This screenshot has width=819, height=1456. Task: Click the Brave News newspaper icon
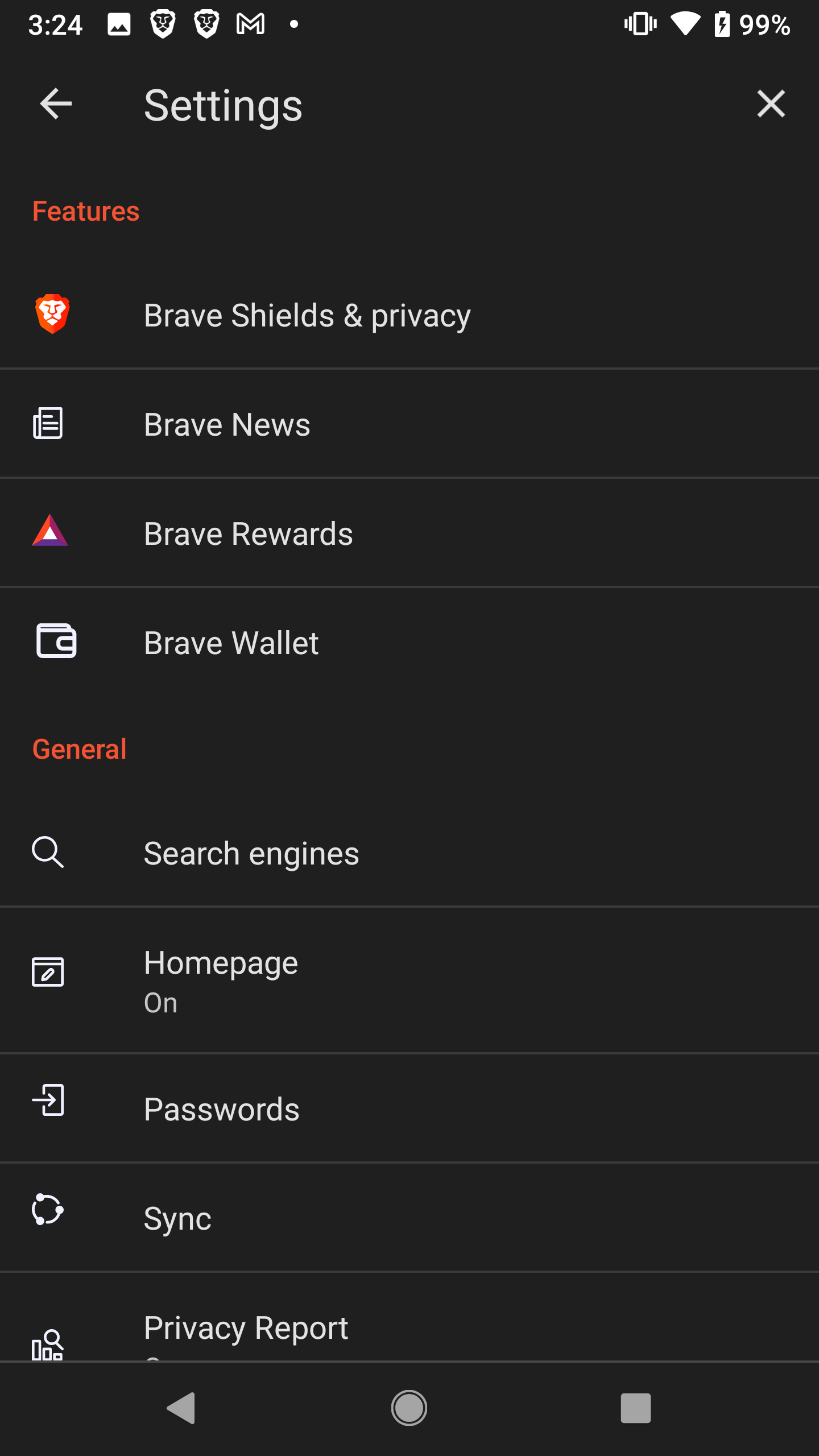point(48,423)
